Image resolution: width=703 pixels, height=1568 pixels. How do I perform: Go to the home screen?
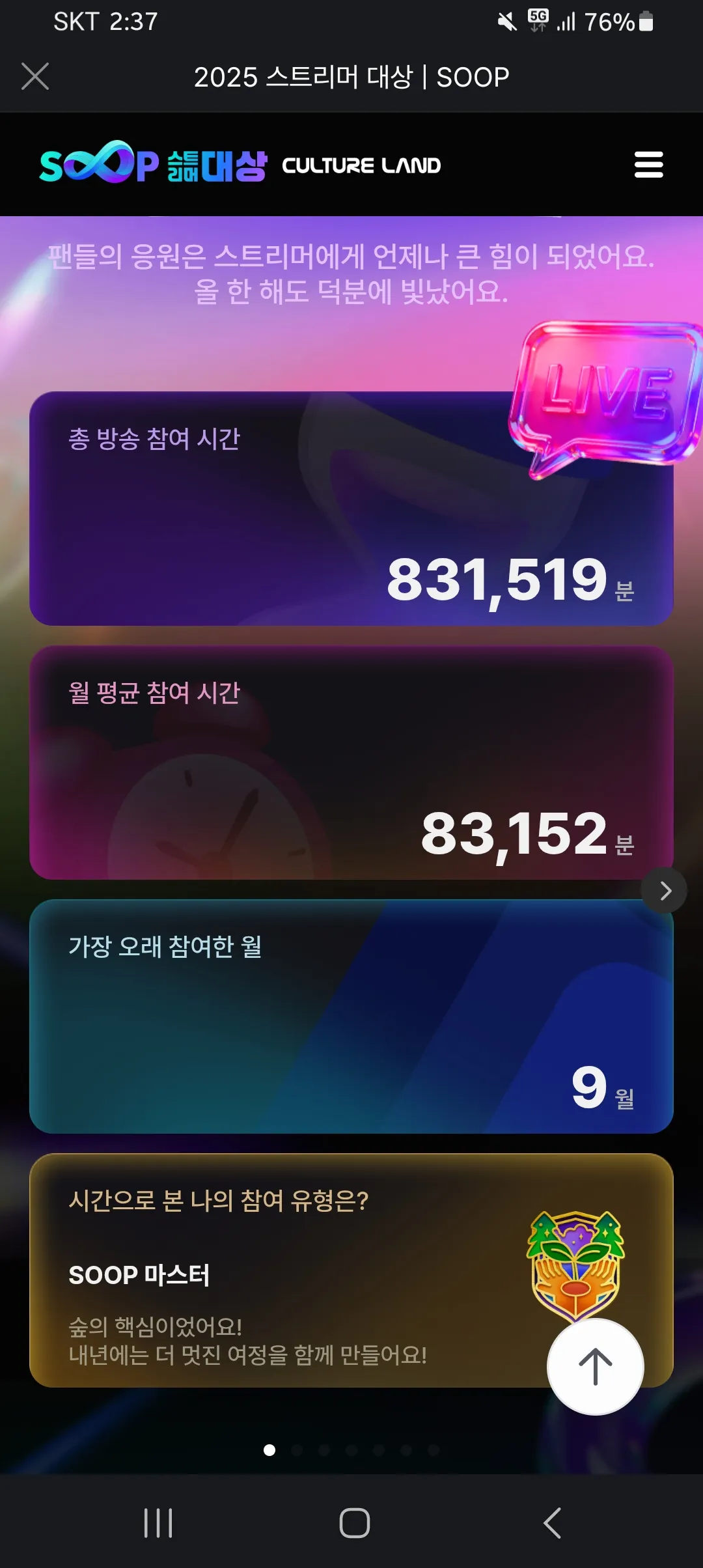[355, 1523]
